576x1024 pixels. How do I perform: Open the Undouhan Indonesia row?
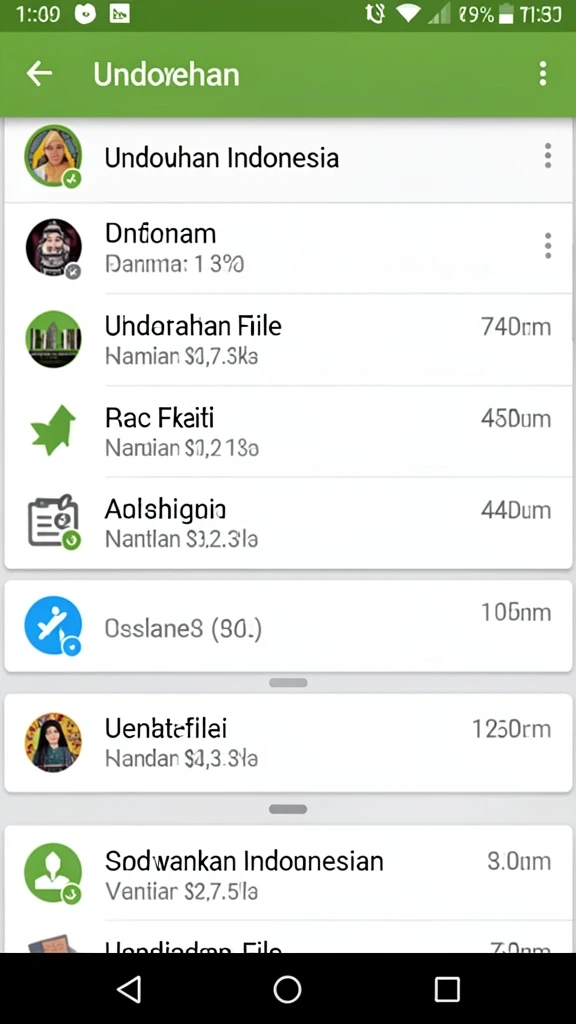[x=288, y=157]
